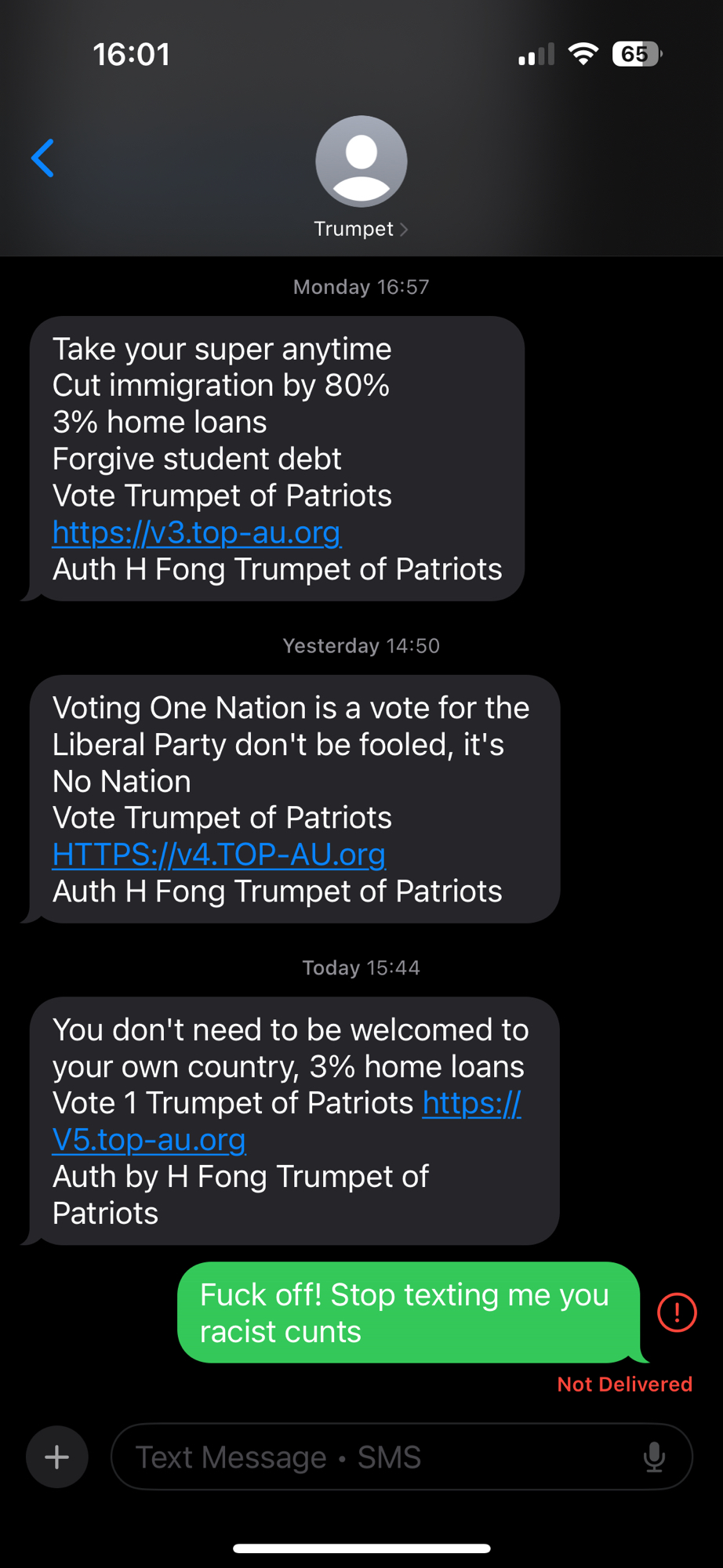Screen dimensions: 723x1568
Task: Focus the Text Message SMS field
Action: [x=376, y=1457]
